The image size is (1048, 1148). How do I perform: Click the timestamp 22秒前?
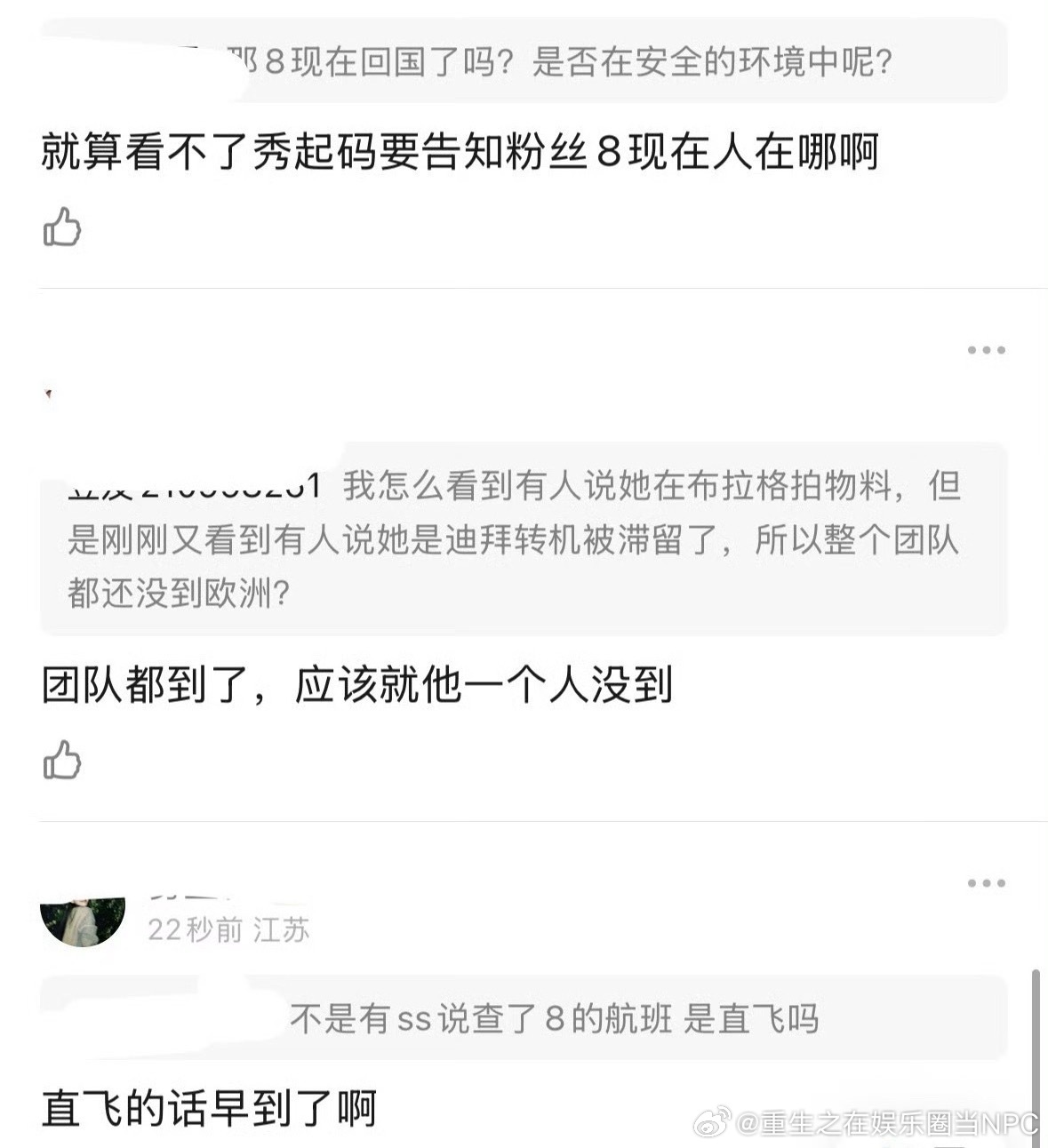coord(192,931)
